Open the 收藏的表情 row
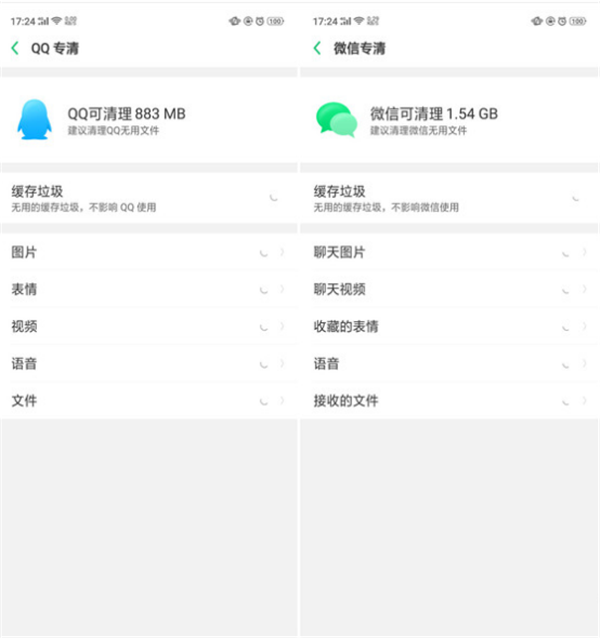This screenshot has height=638, width=600. click(450, 326)
